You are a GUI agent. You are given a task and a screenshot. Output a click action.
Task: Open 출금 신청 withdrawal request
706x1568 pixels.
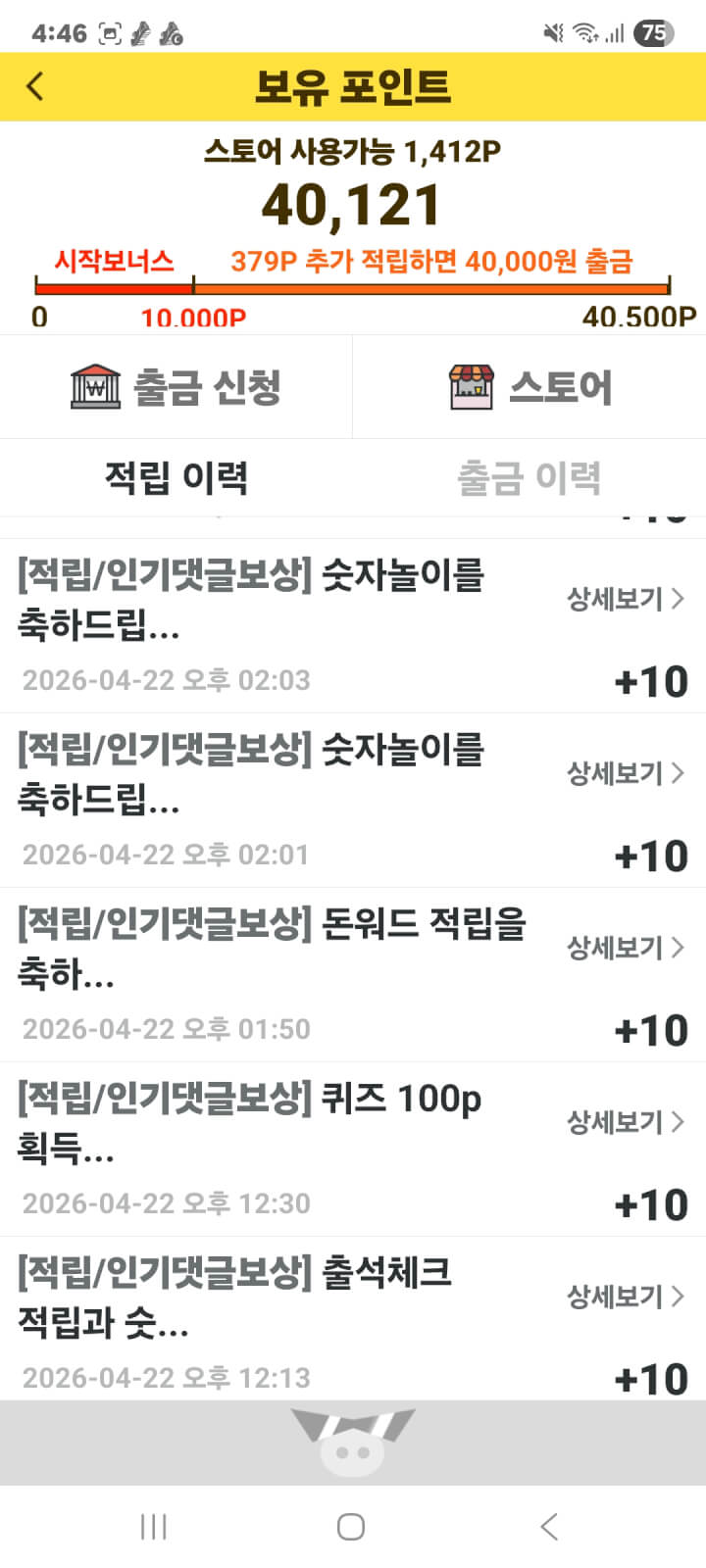176,387
